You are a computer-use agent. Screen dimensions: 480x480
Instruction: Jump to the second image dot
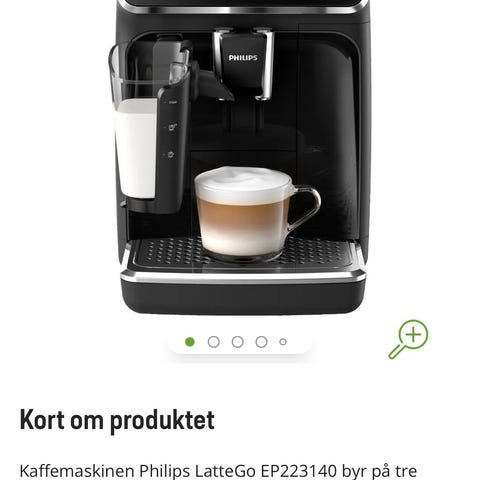214,342
